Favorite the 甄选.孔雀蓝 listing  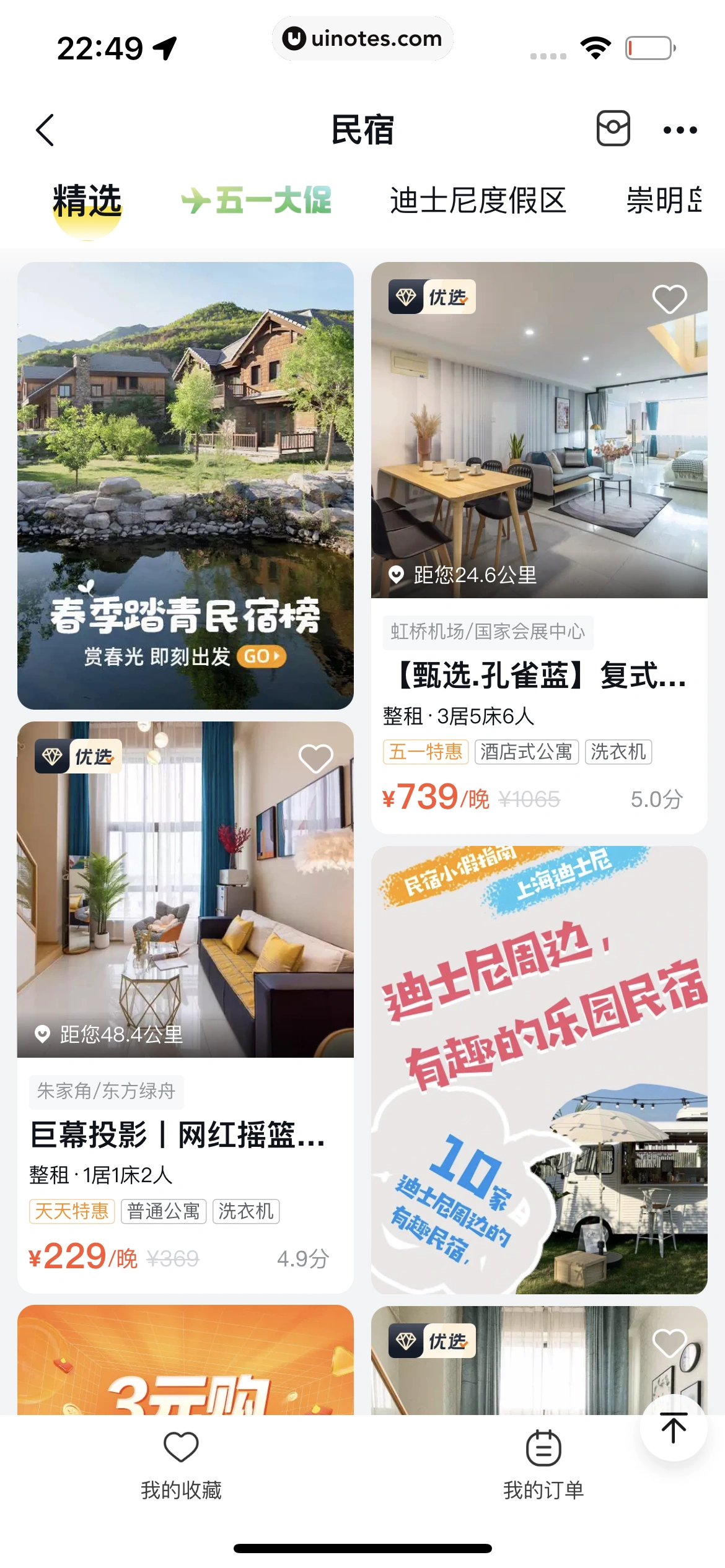coord(669,299)
